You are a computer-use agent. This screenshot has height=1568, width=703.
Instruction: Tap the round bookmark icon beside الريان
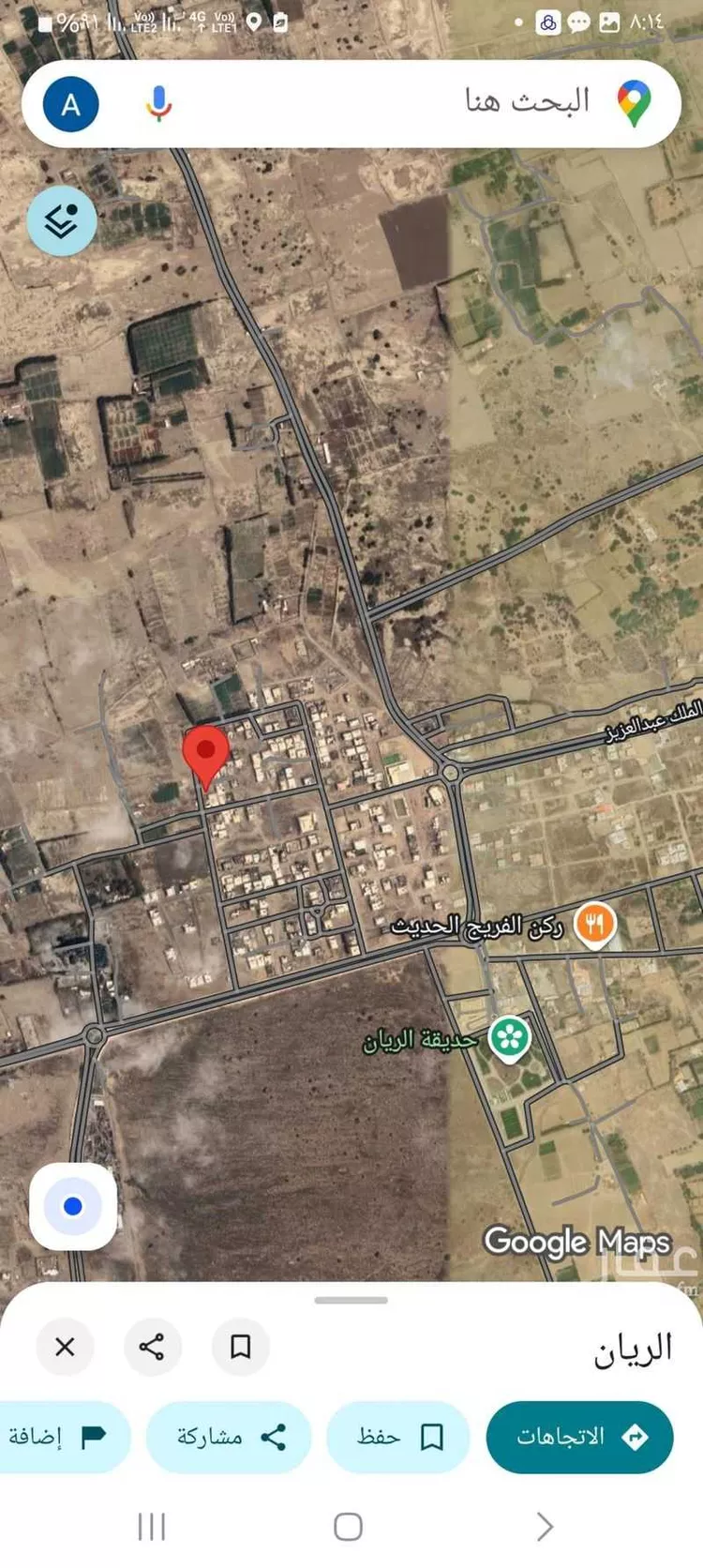(x=240, y=1347)
